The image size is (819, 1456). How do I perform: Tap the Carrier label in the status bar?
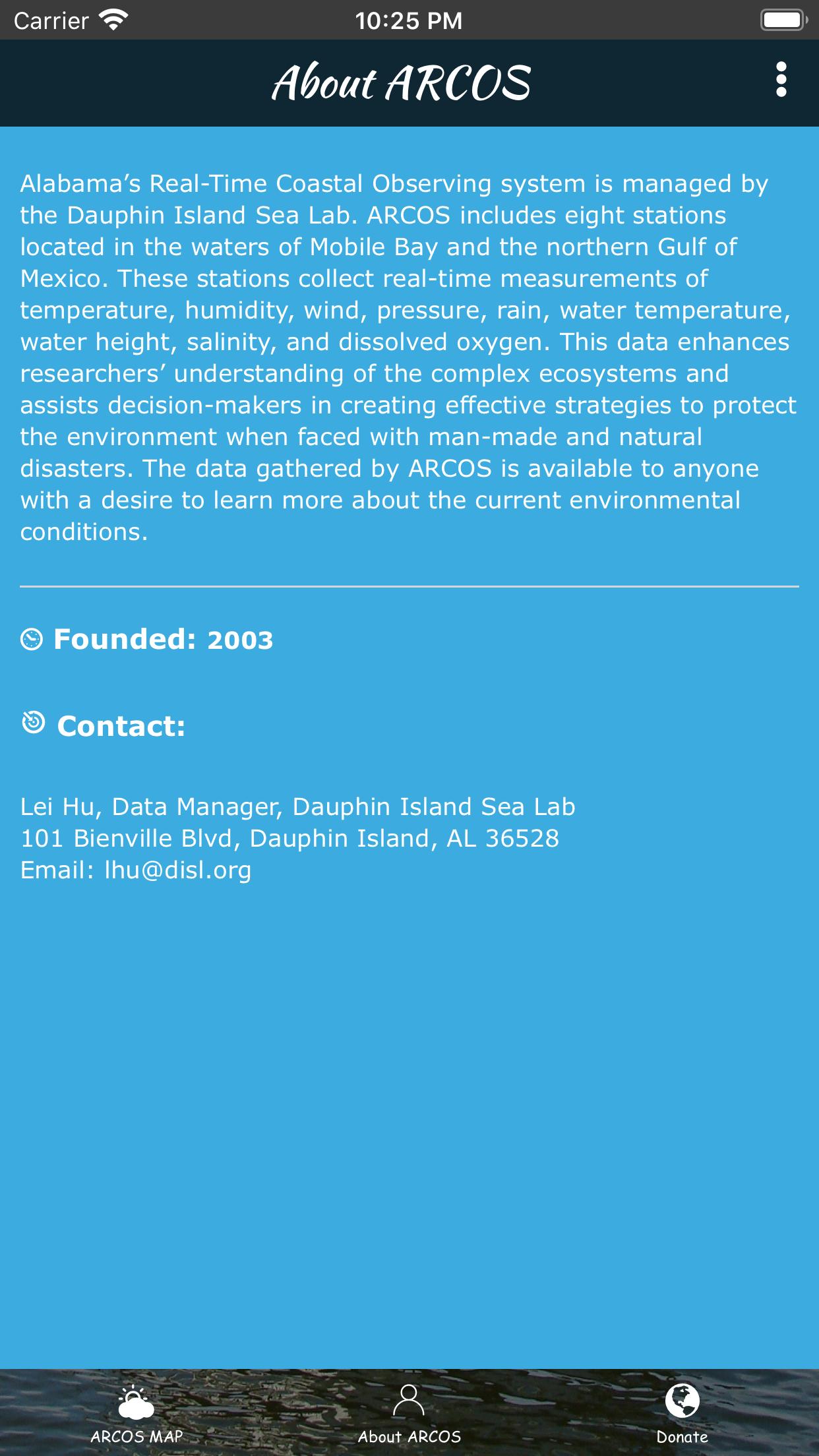pos(49,18)
